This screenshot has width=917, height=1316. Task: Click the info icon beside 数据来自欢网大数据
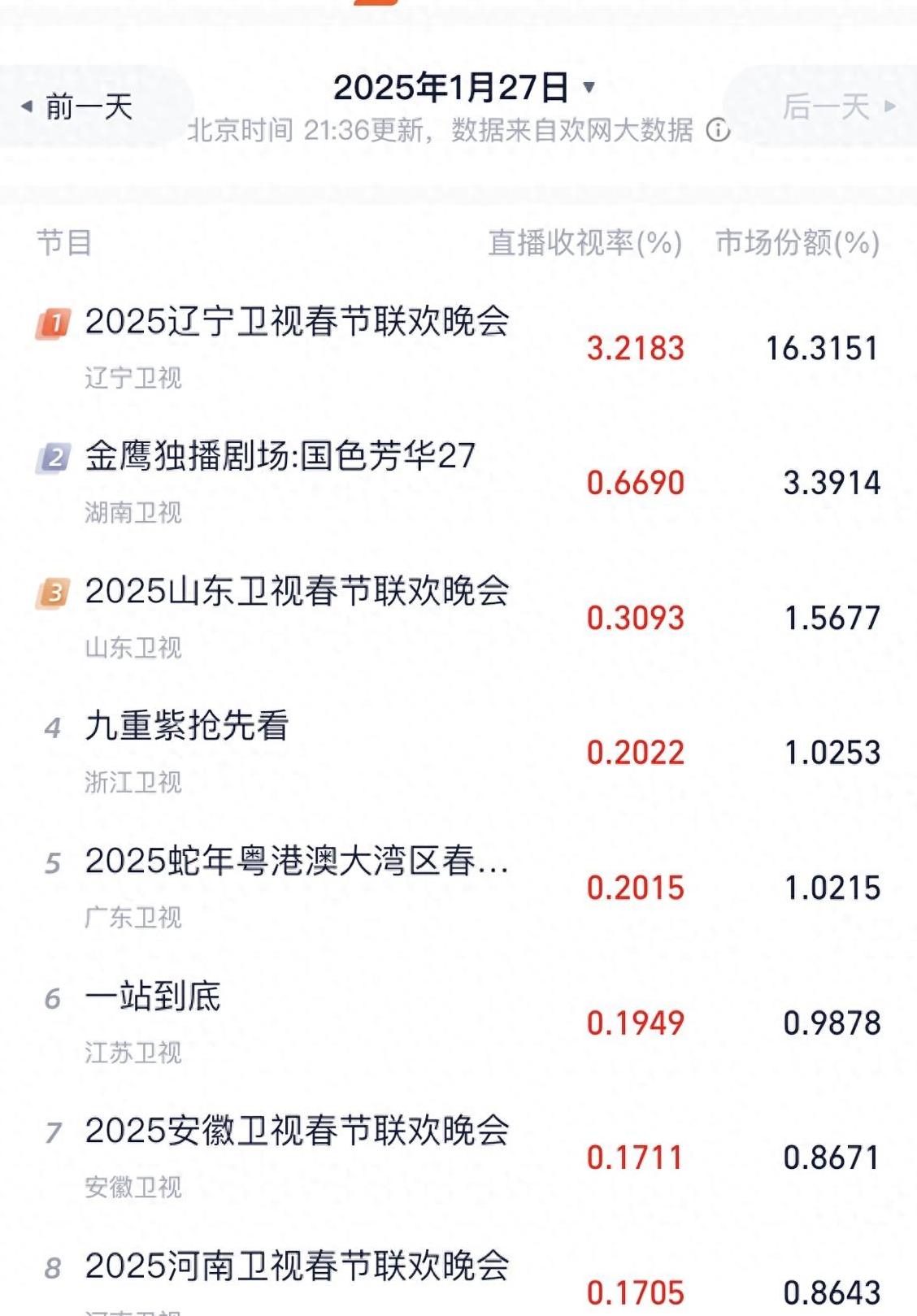pos(719,128)
